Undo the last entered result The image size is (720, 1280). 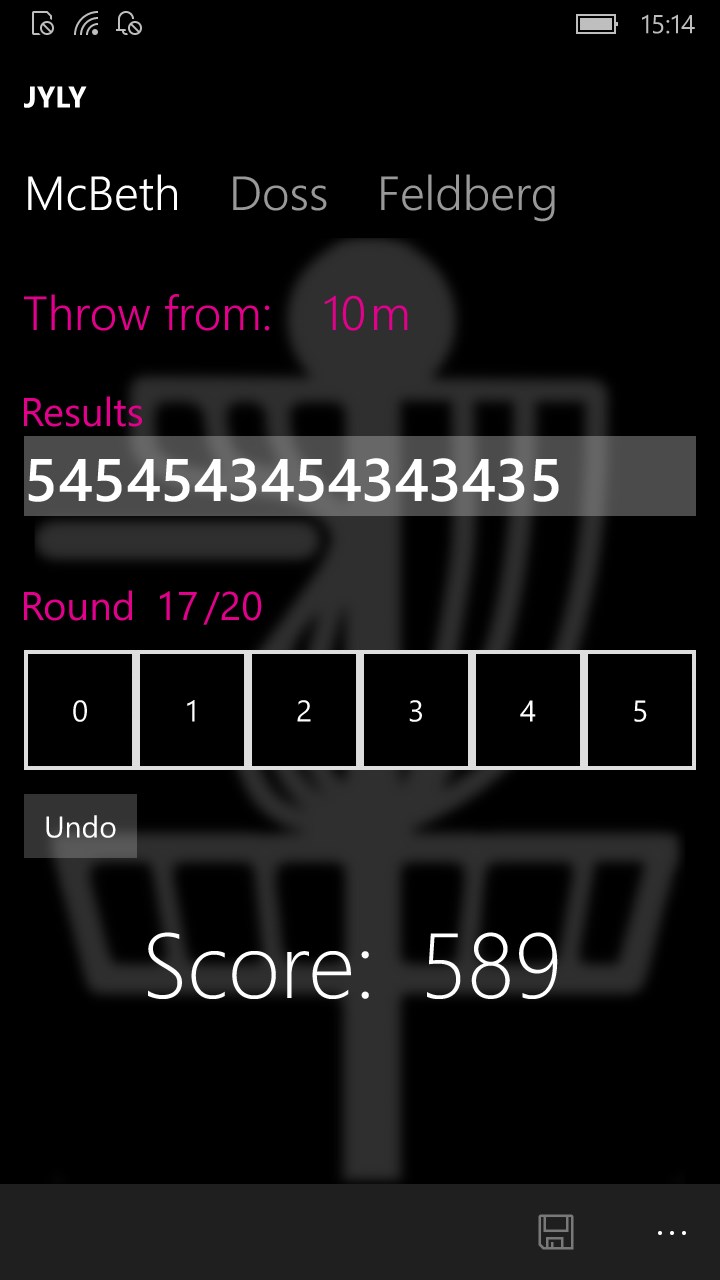pos(80,827)
